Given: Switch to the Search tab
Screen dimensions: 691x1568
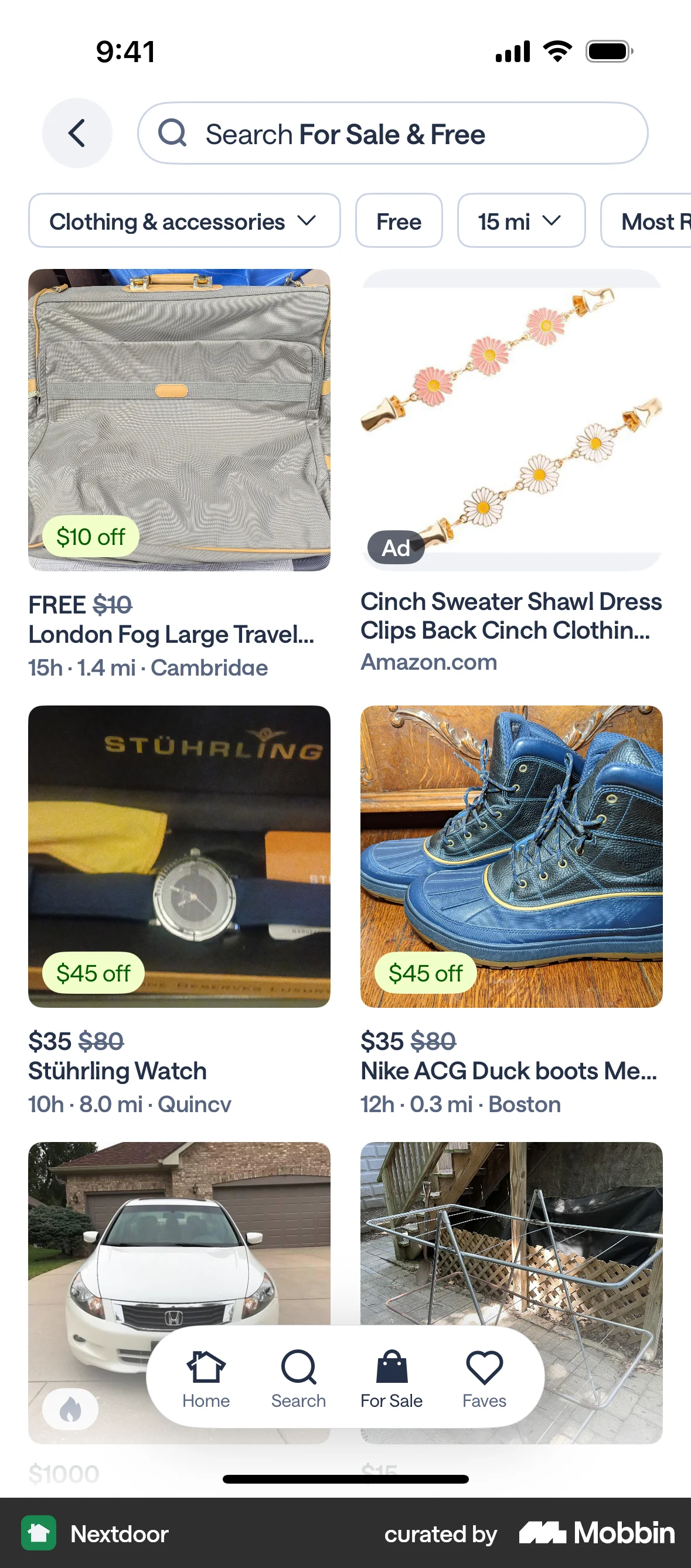Looking at the screenshot, I should [x=298, y=1378].
